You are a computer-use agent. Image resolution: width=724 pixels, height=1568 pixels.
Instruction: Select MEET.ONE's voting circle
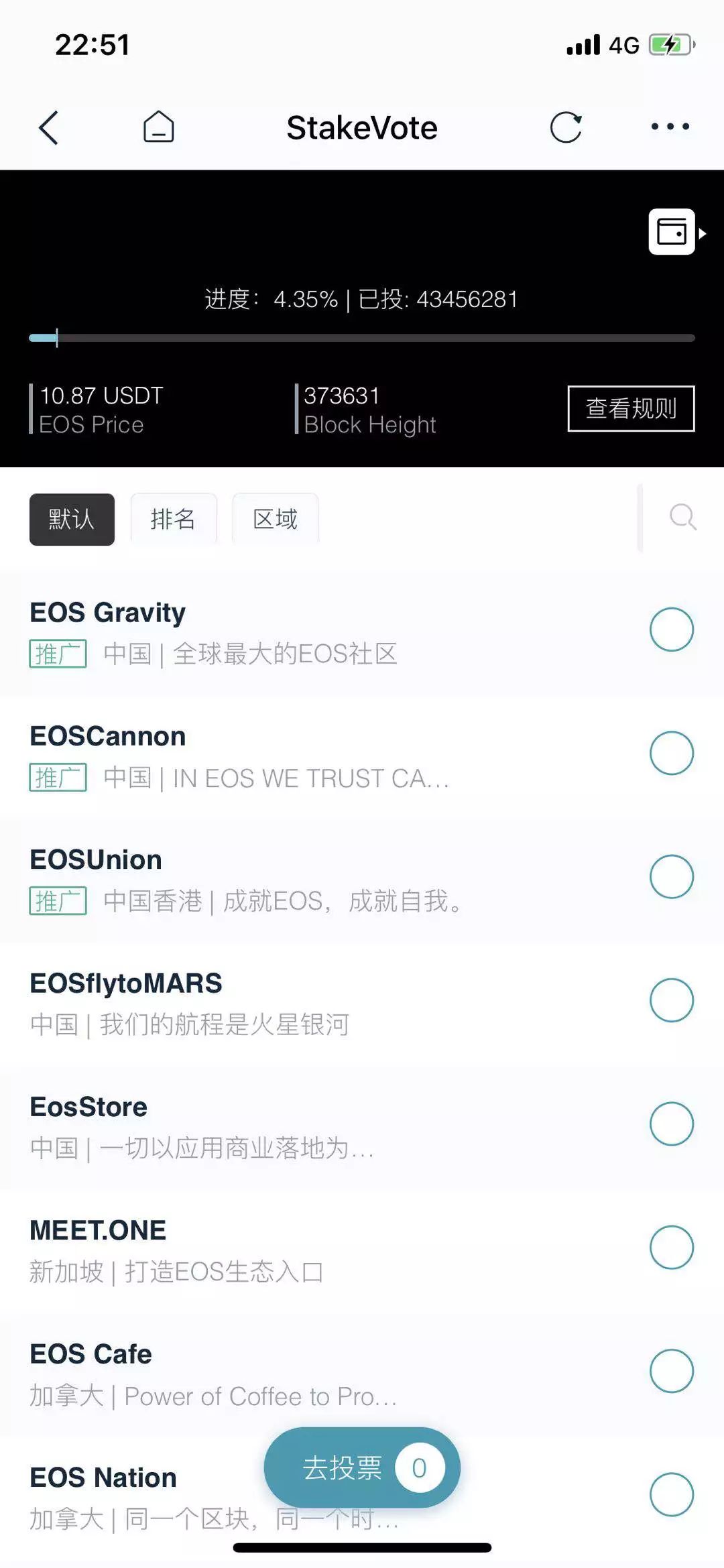pos(672,1248)
